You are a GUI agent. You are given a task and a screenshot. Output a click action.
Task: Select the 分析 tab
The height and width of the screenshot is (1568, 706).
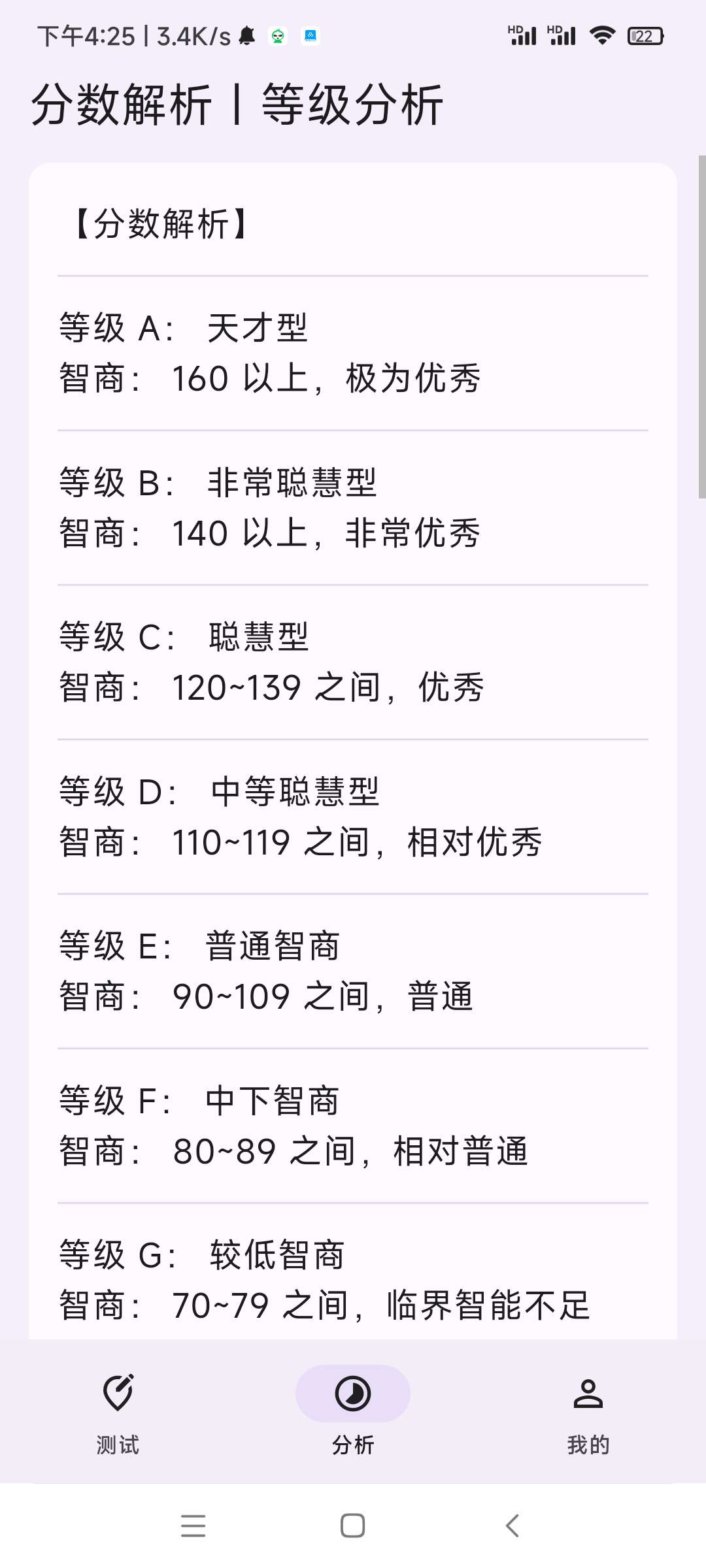pos(353,1411)
